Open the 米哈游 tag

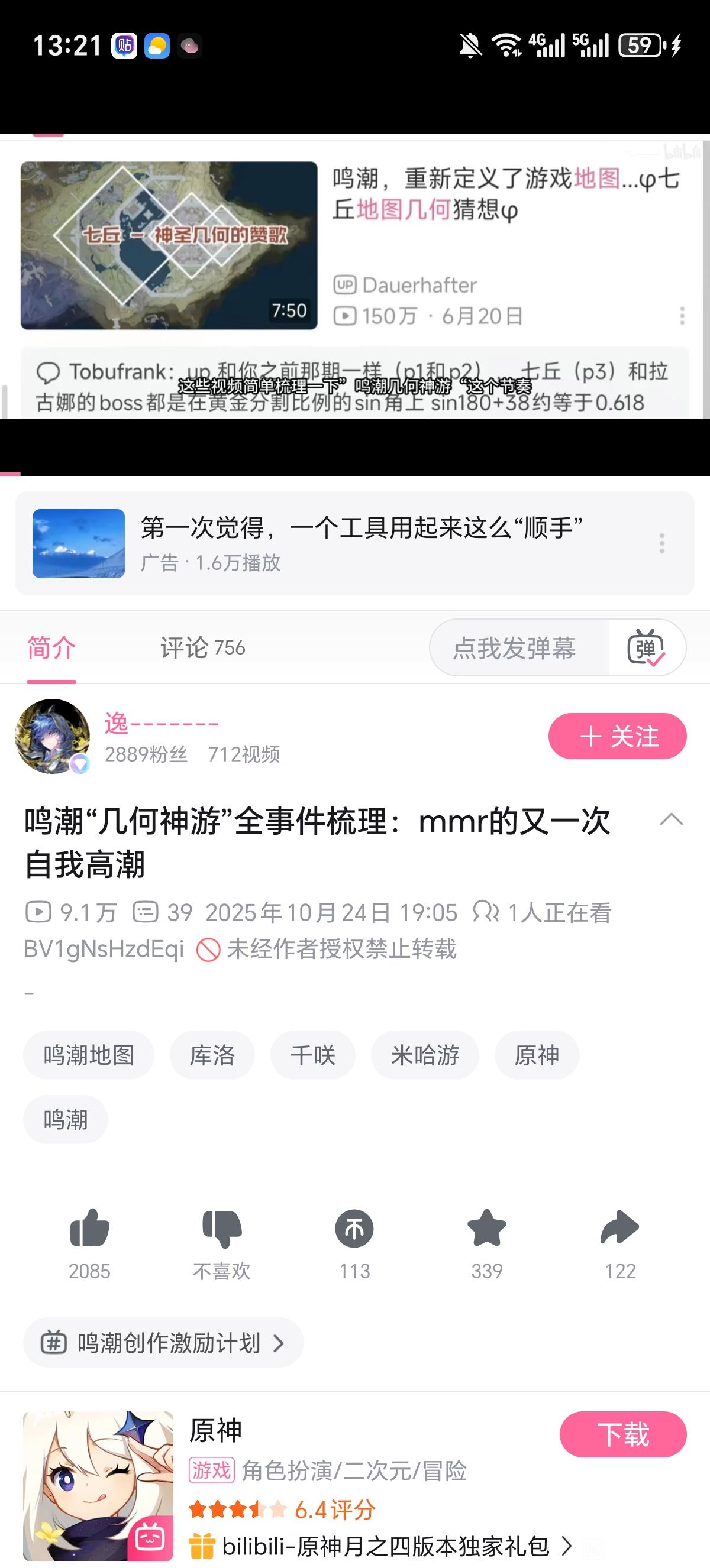pos(424,1055)
